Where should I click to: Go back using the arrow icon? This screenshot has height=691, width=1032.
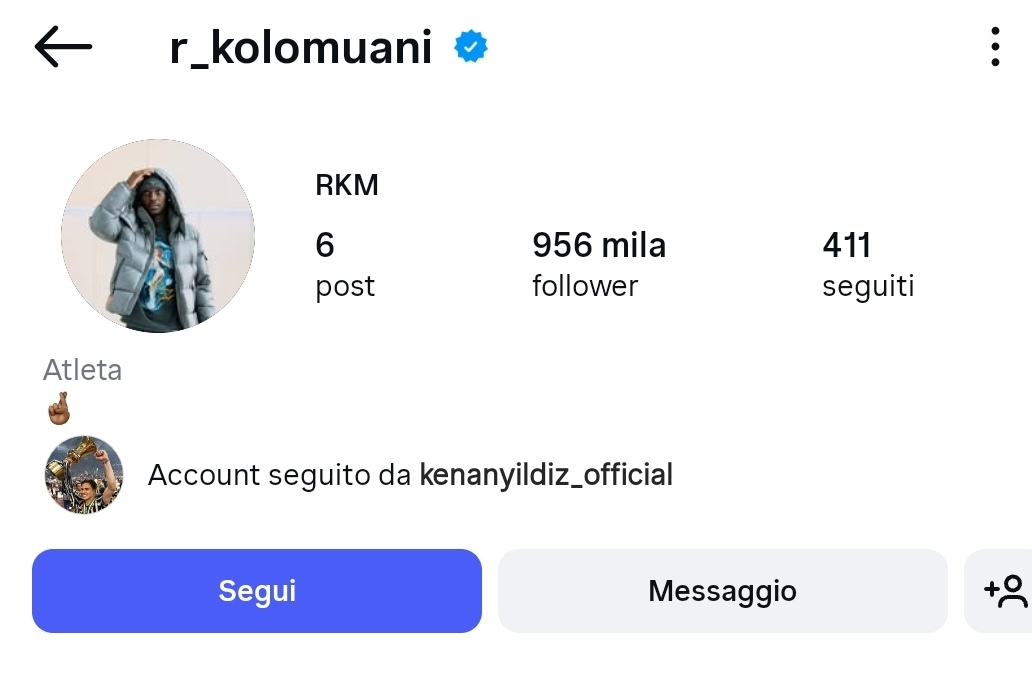click(x=63, y=47)
